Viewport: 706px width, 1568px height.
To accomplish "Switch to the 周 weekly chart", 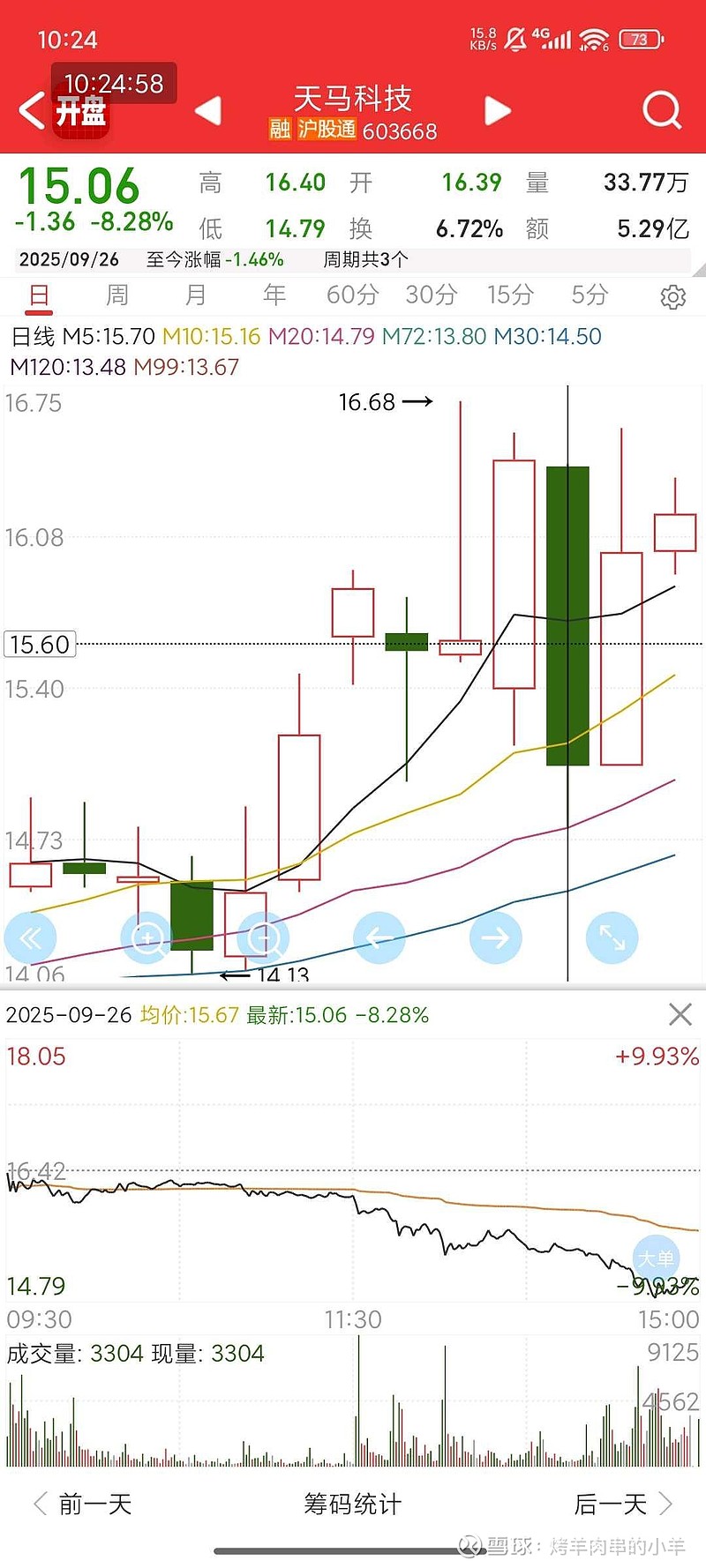I will pos(117,295).
